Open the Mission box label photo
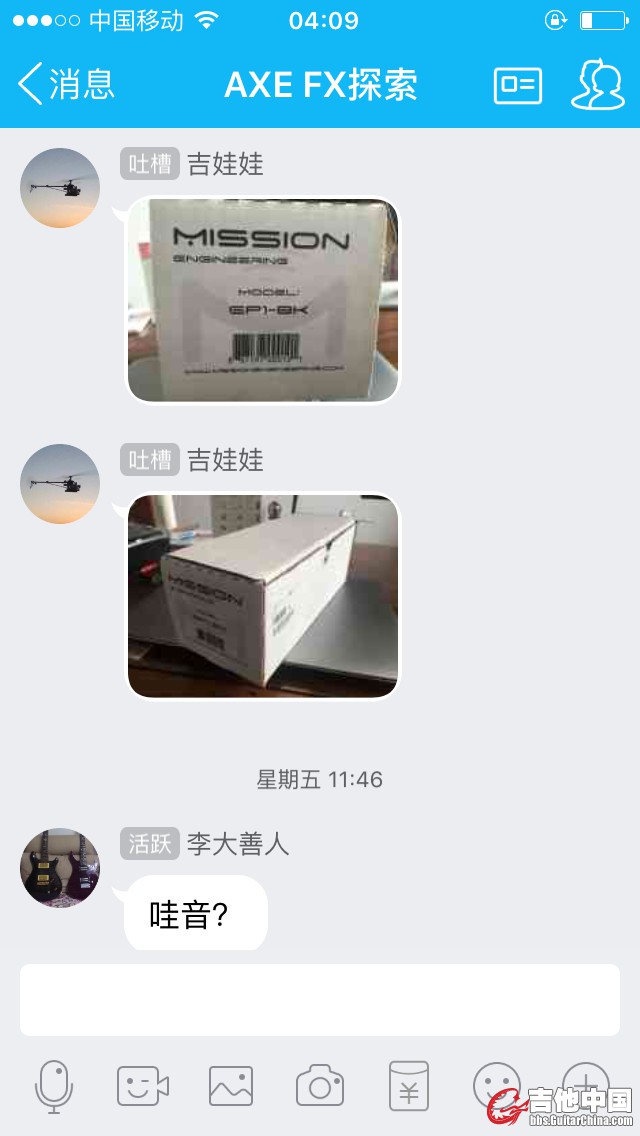 (263, 300)
